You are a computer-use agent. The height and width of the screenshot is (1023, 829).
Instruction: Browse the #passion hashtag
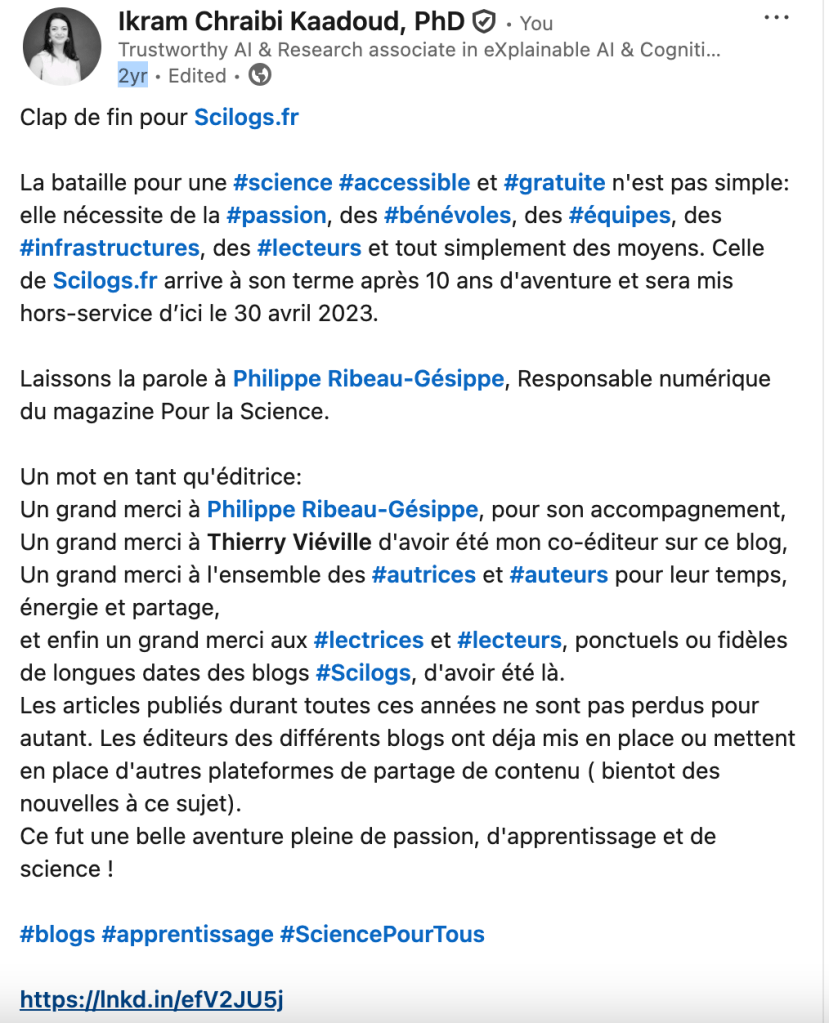pyautogui.click(x=276, y=215)
